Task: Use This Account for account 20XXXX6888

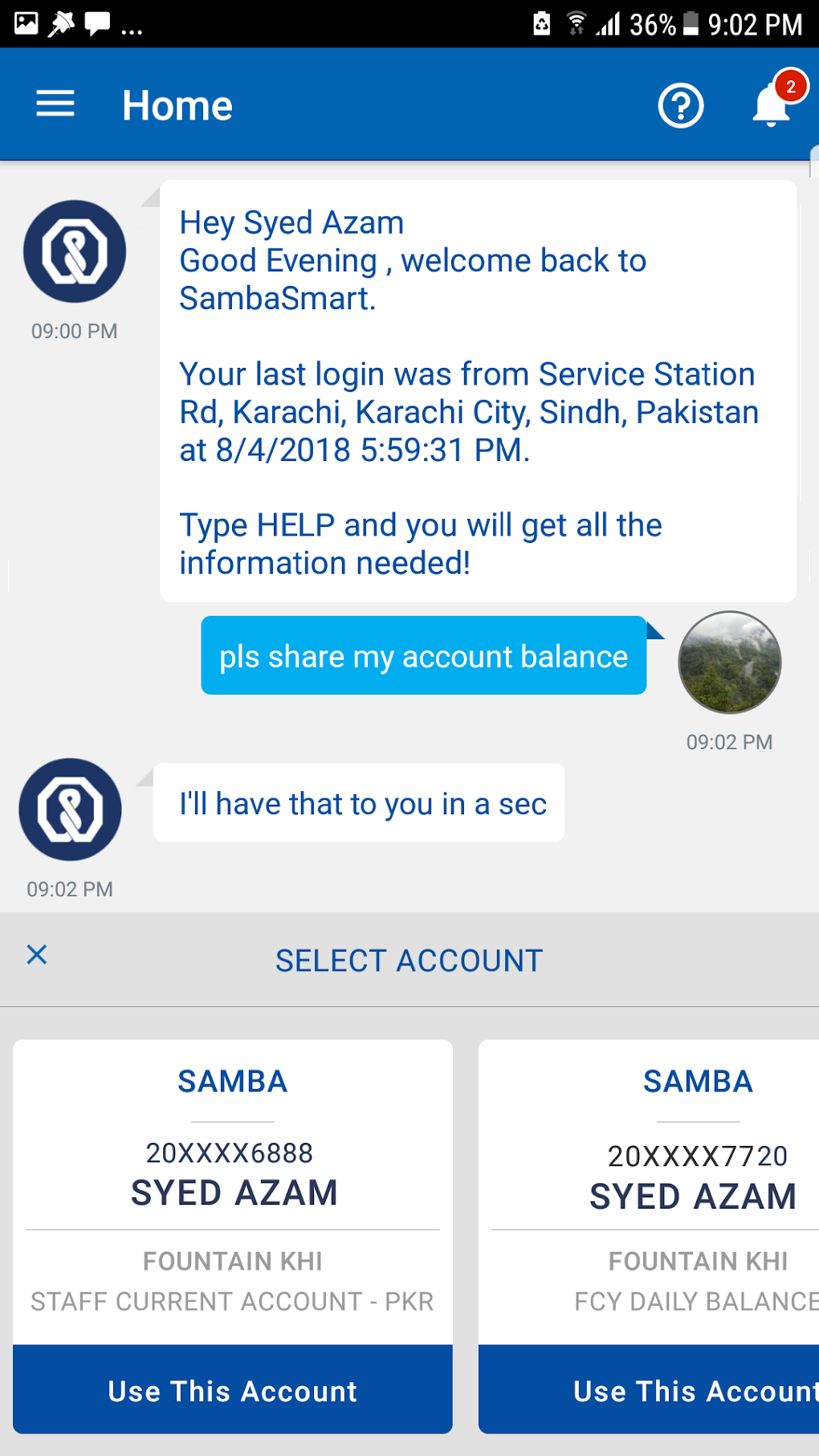Action: tap(232, 1391)
